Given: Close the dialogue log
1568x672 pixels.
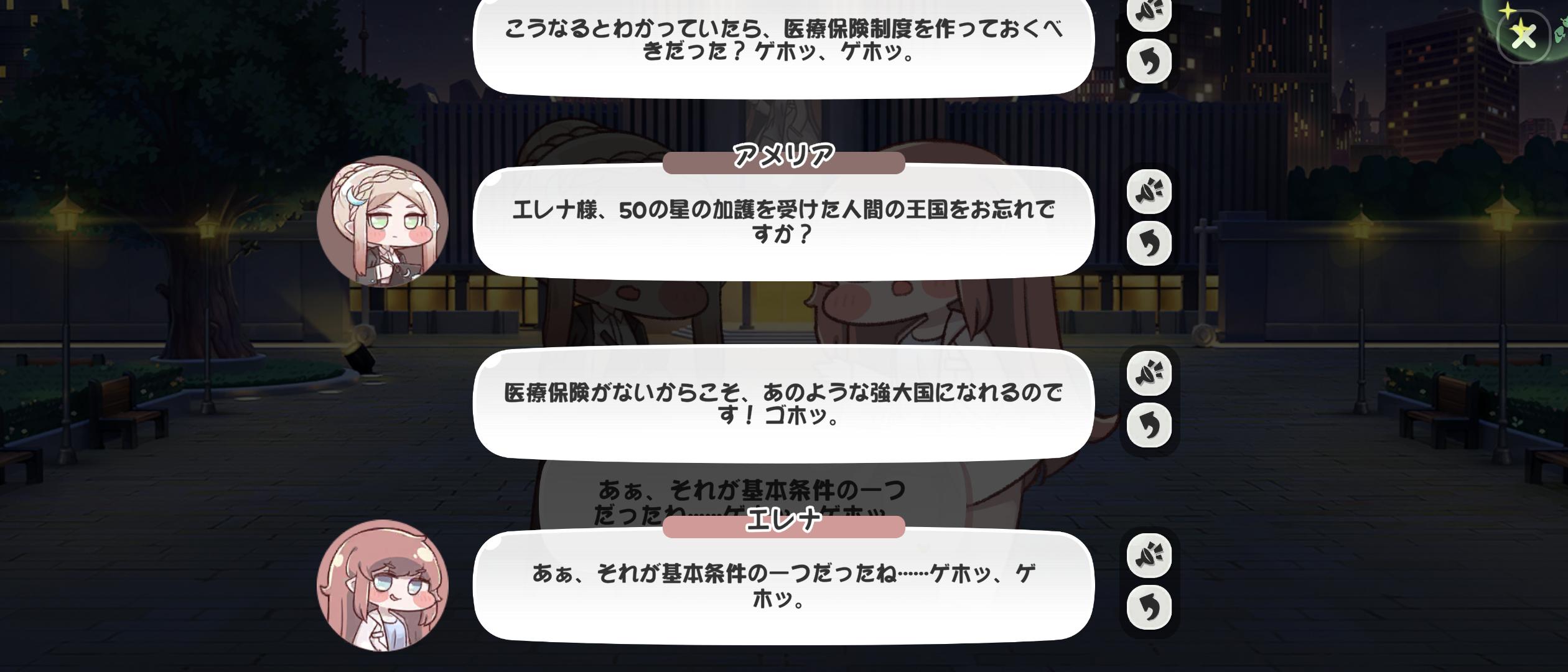Looking at the screenshot, I should point(1523,37).
